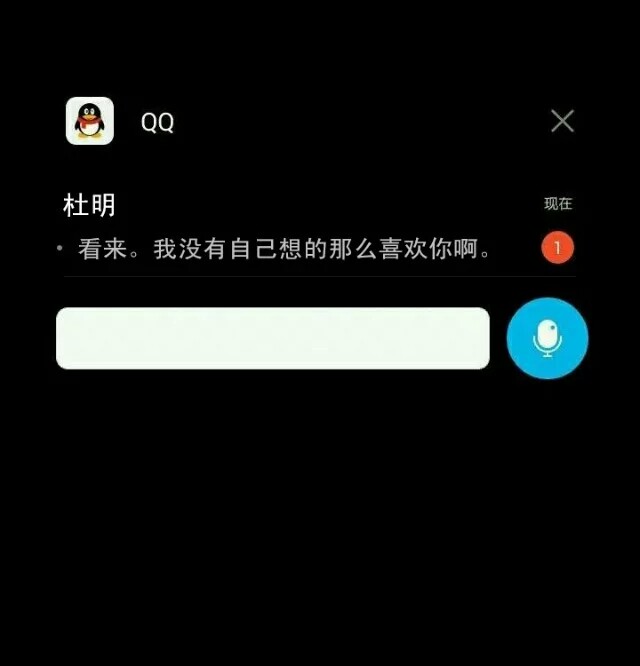This screenshot has height=666, width=640.
Task: Focus the quick reply text field
Action: pyautogui.click(x=272, y=338)
